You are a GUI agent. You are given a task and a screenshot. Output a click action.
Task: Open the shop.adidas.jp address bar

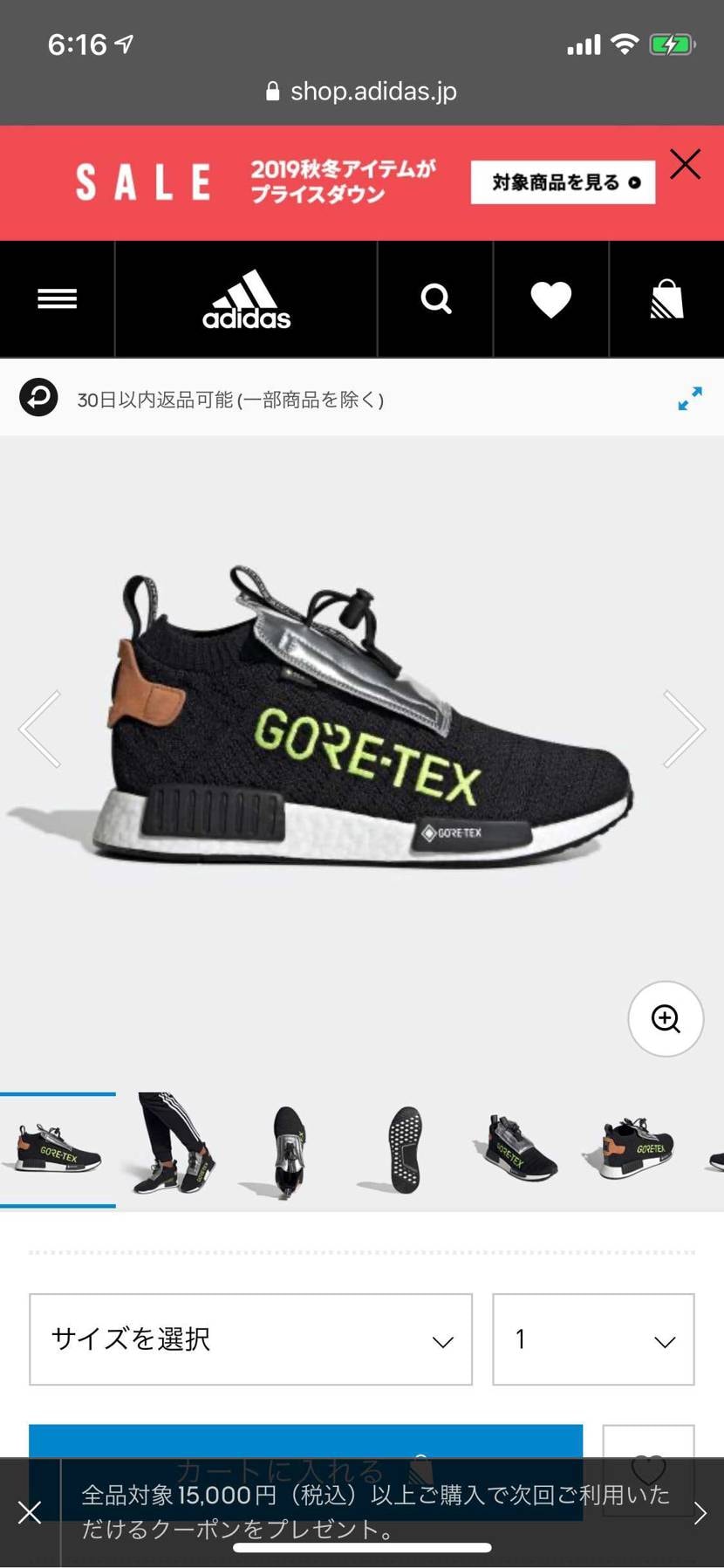coord(362,91)
